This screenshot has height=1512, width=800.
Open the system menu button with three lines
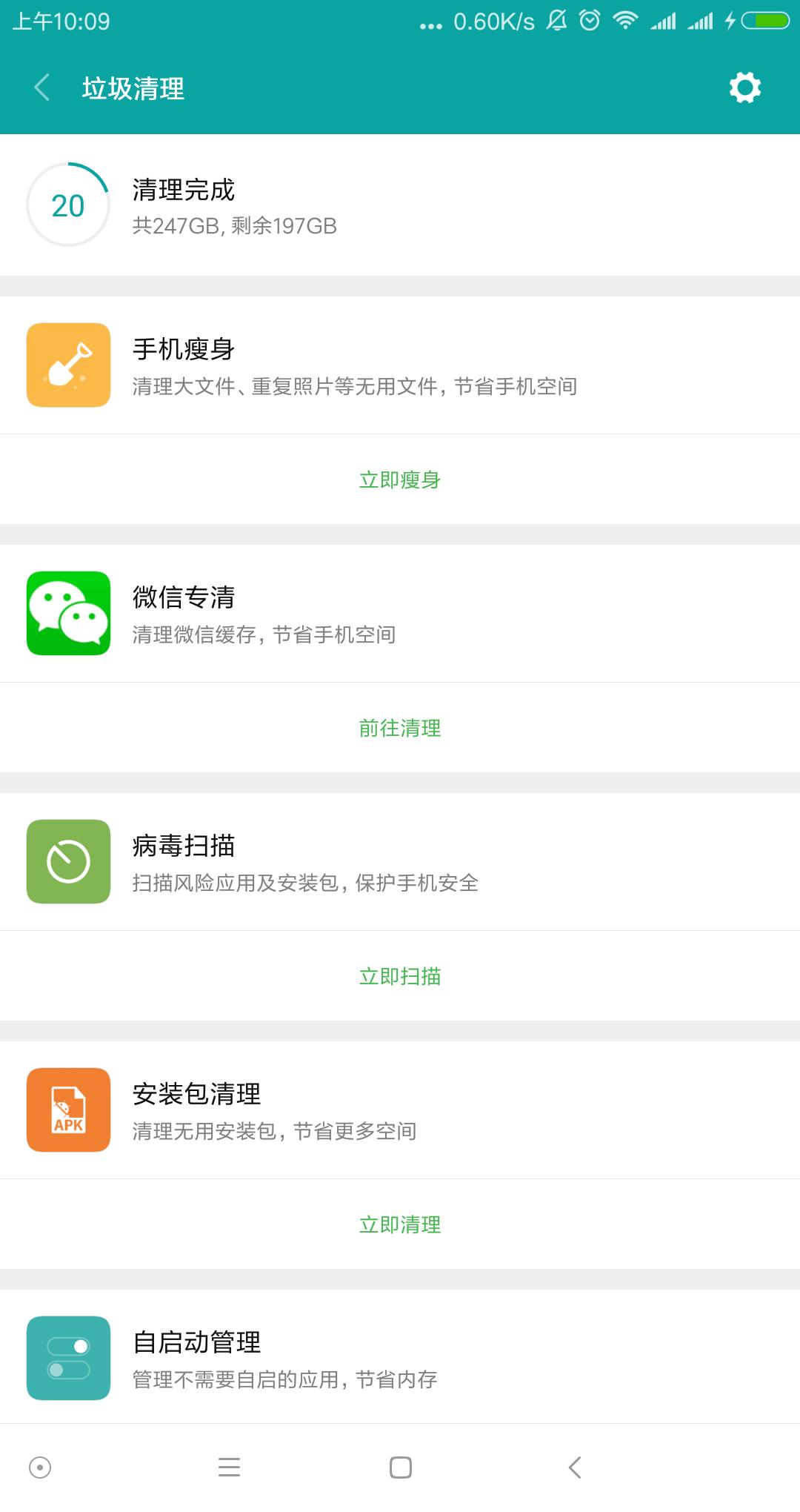point(229,1468)
